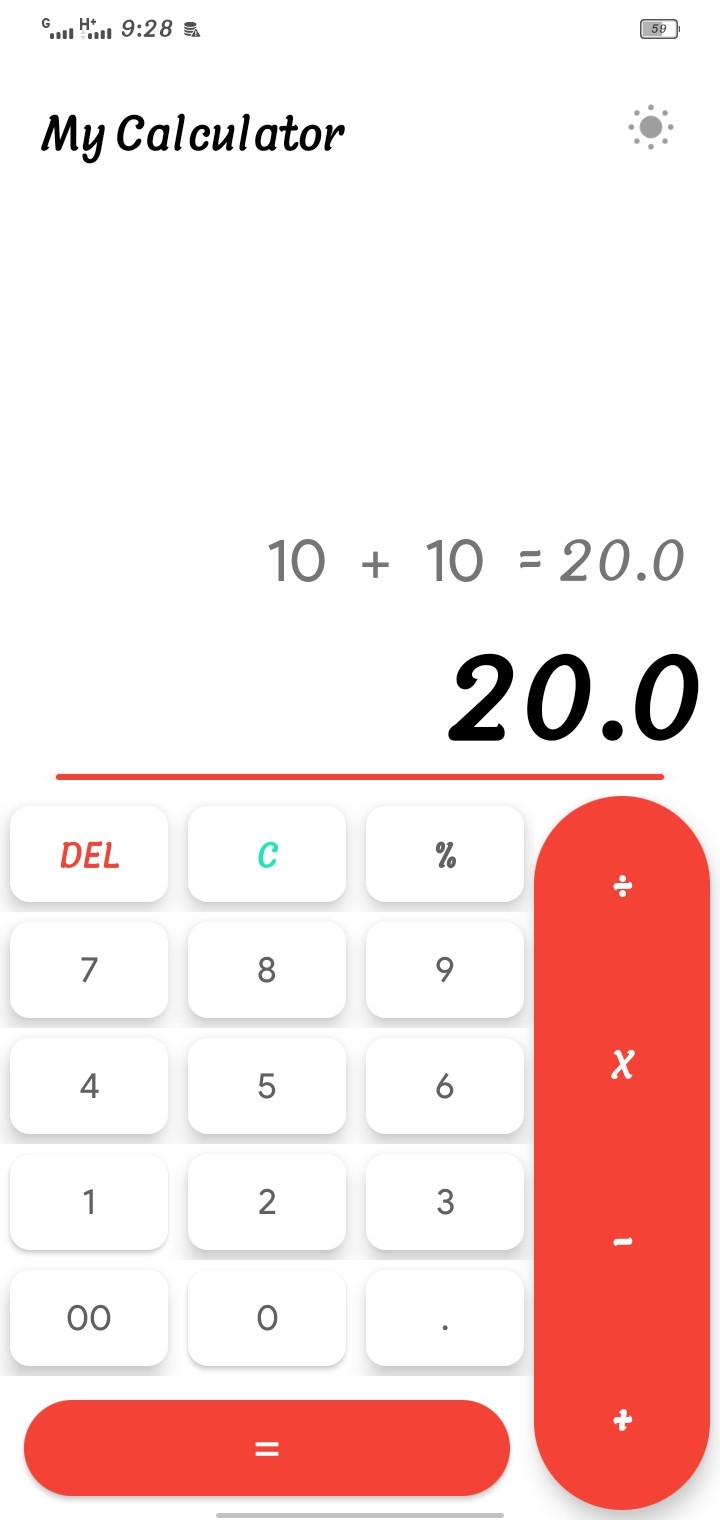Image resolution: width=720 pixels, height=1520 pixels.
Task: Clear the calculation with C
Action: tap(267, 854)
